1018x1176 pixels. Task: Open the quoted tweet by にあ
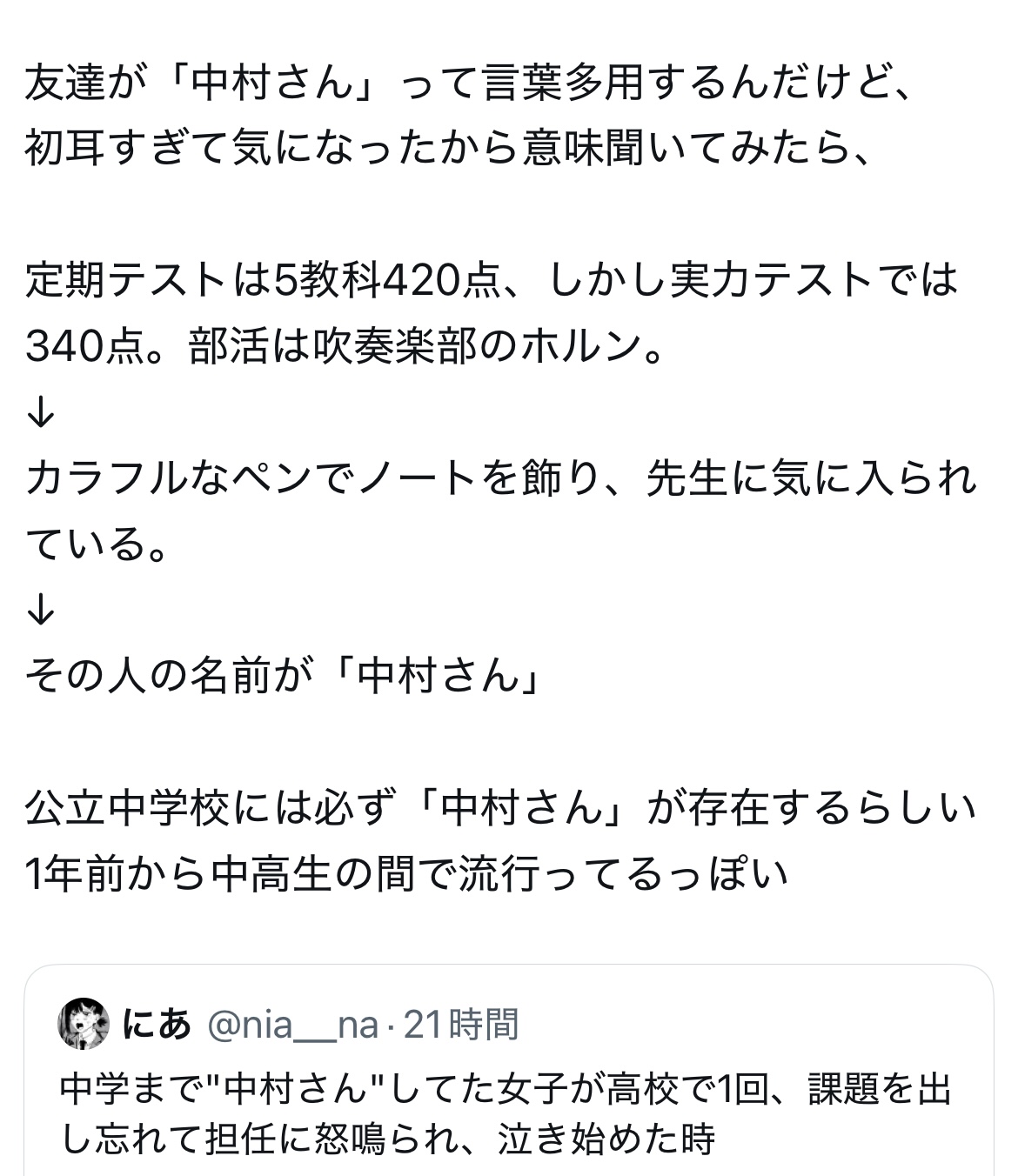click(509, 1072)
